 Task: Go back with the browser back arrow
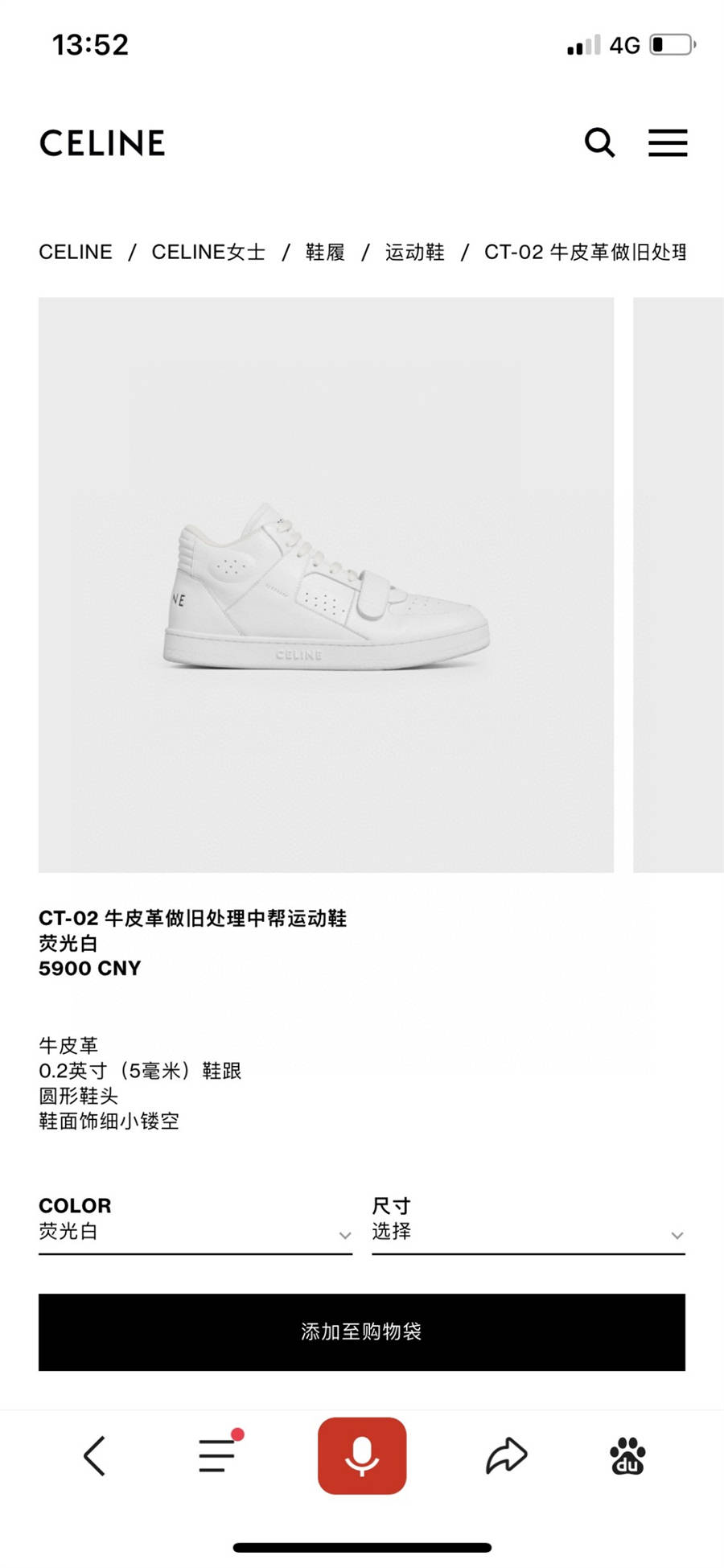(x=95, y=1455)
